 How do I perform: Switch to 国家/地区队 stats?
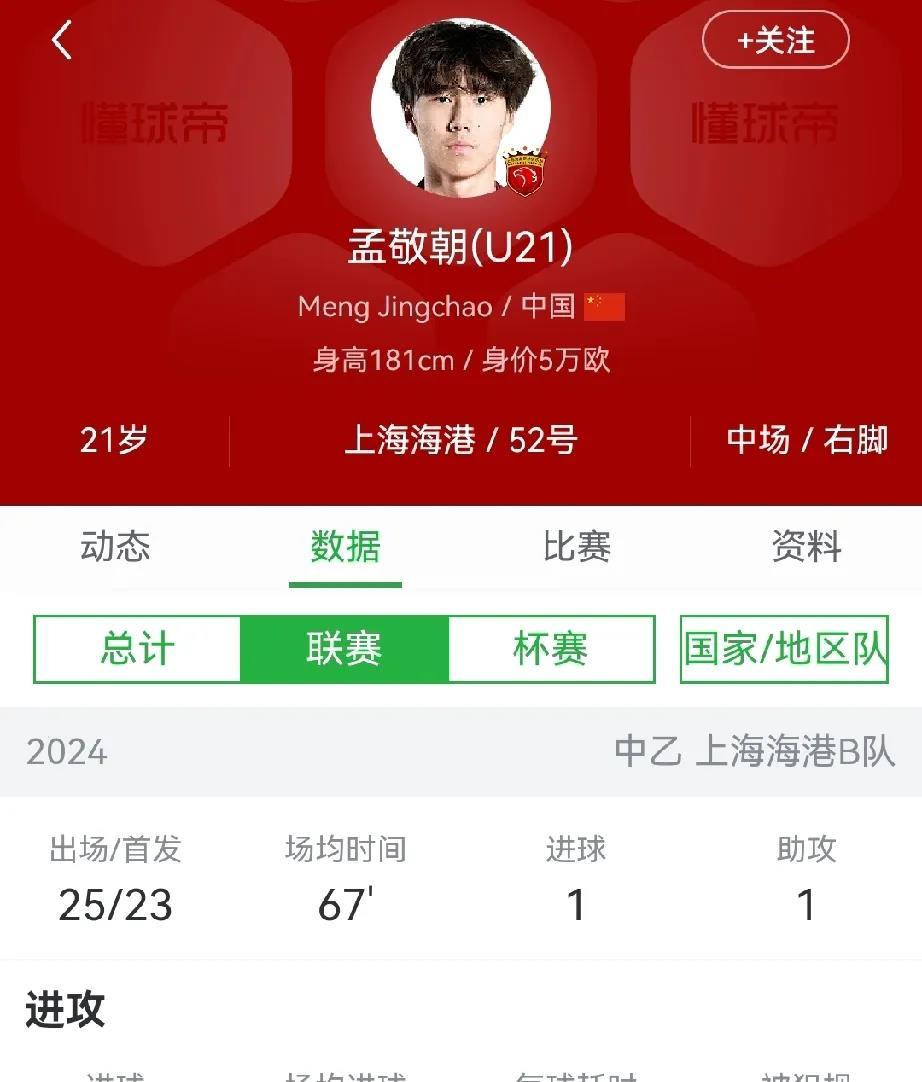784,648
